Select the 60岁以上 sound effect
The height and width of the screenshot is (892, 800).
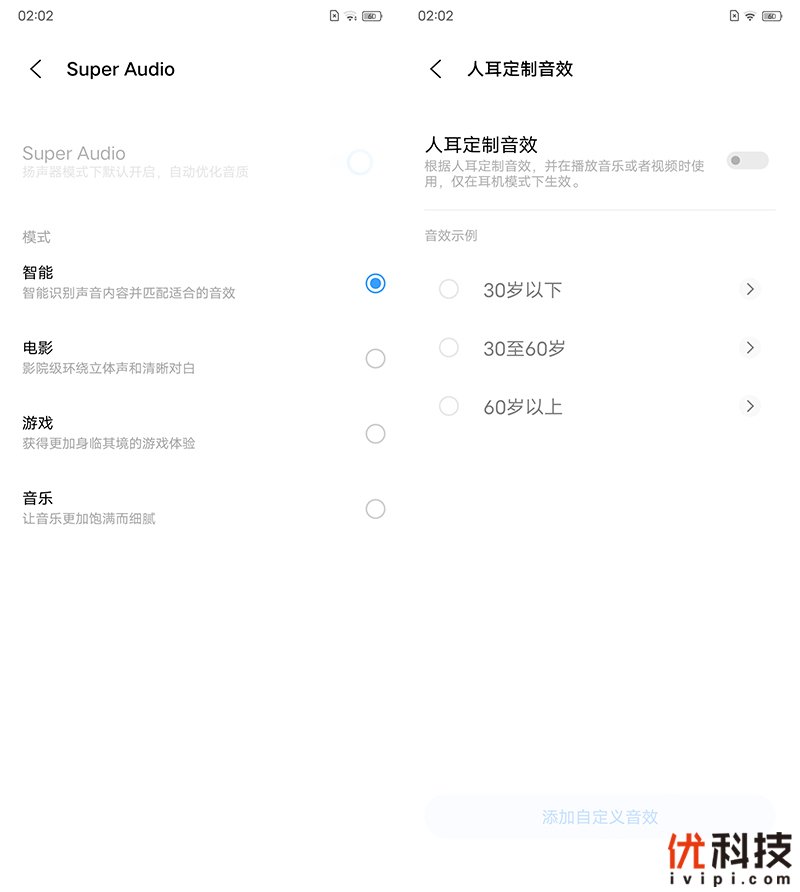click(449, 406)
